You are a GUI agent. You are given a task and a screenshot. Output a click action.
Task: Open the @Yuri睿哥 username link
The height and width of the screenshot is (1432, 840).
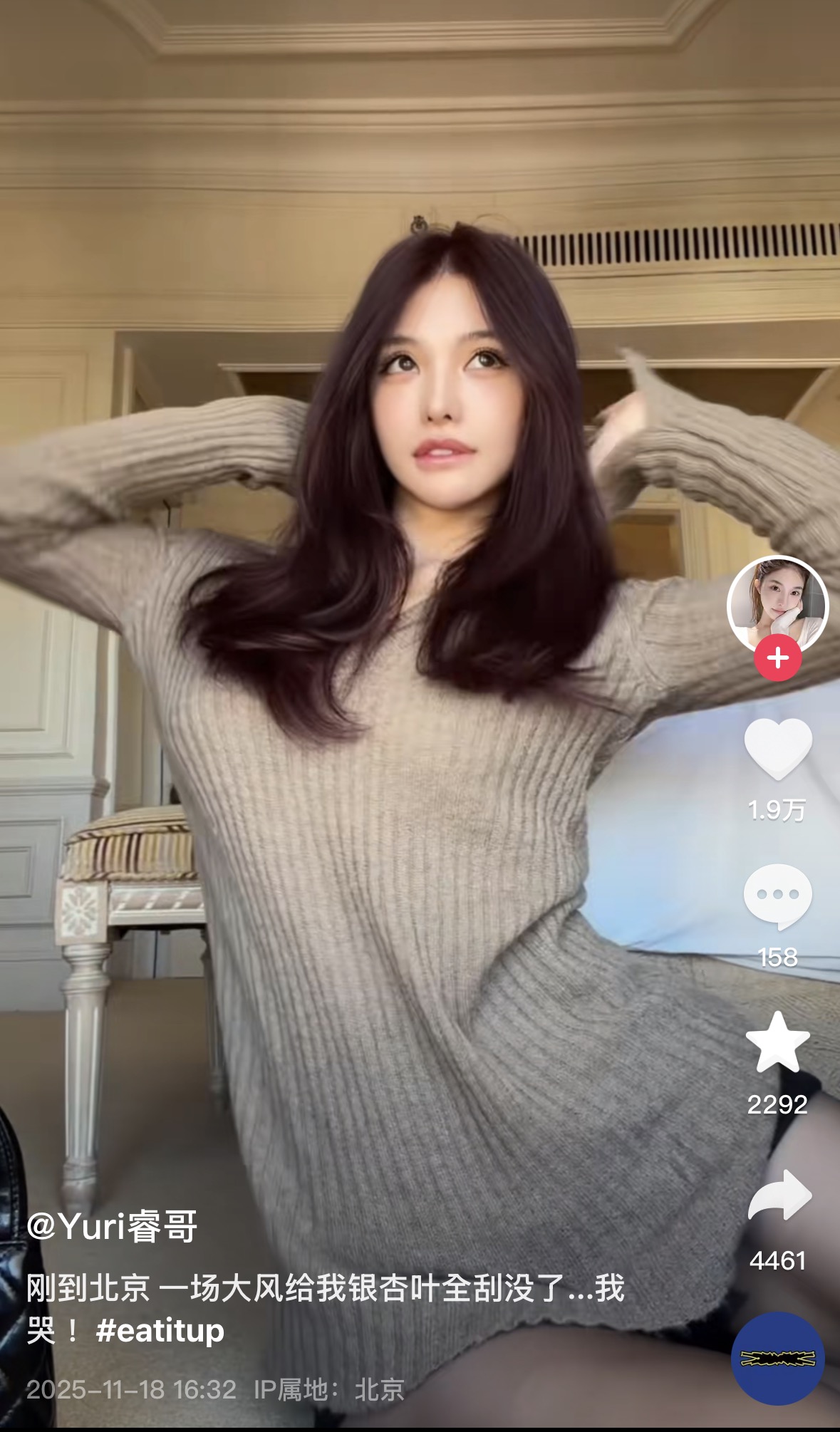112,1226
